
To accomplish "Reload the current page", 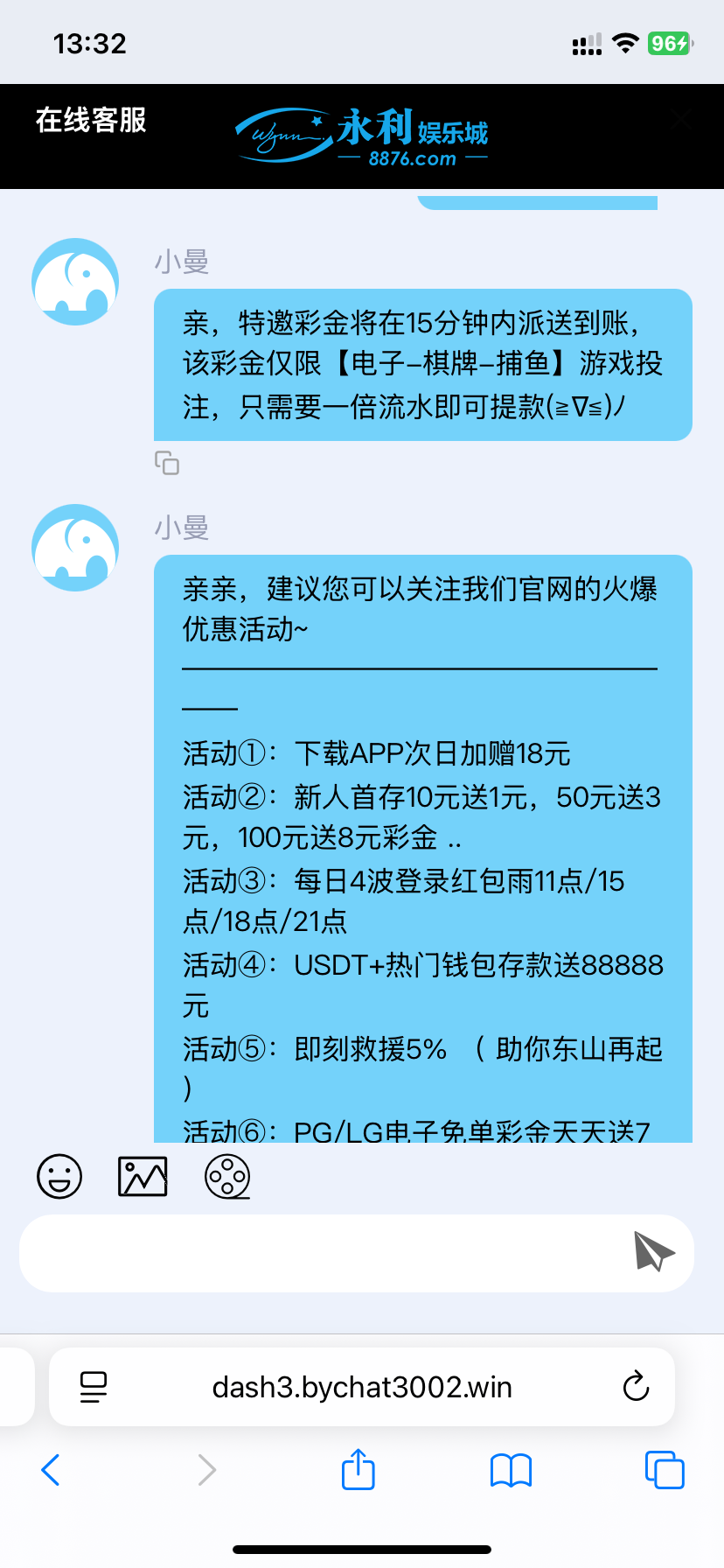I will [x=636, y=1387].
